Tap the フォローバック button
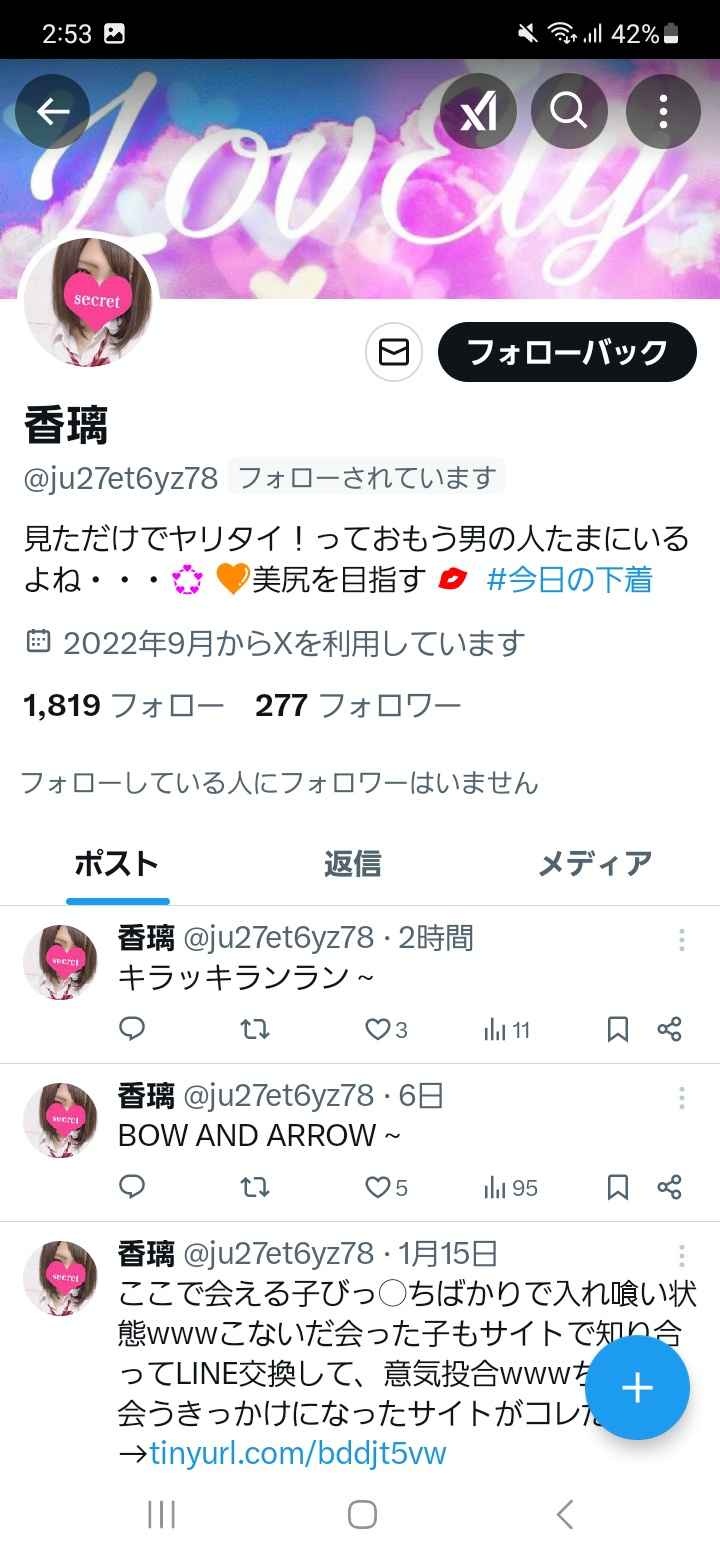Image resolution: width=720 pixels, height=1560 pixels. coord(567,352)
